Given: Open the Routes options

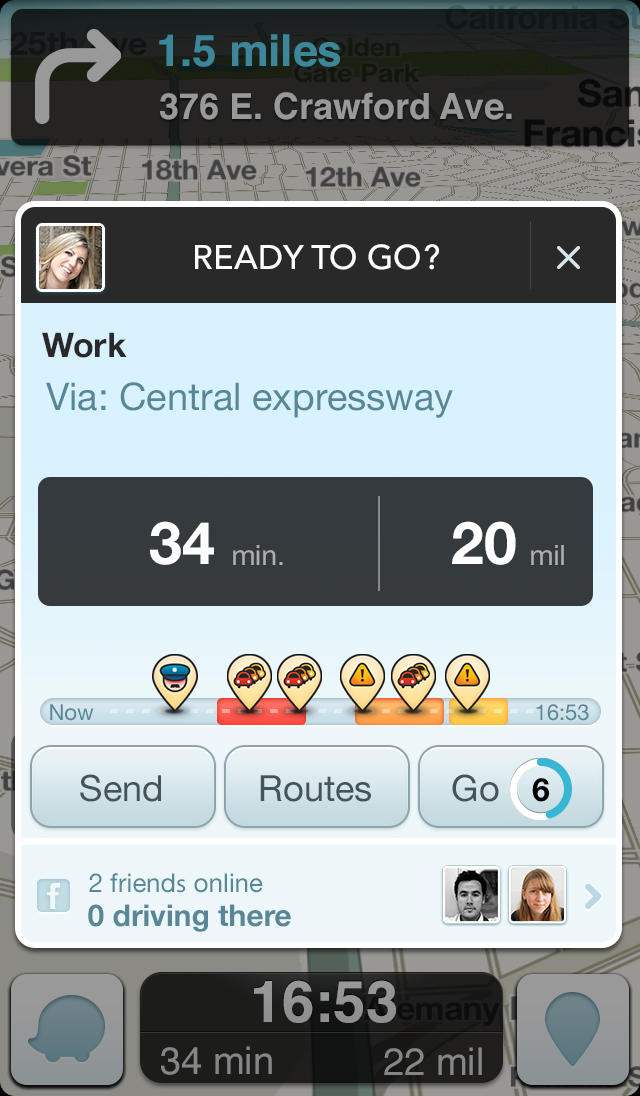Looking at the screenshot, I should tap(316, 788).
